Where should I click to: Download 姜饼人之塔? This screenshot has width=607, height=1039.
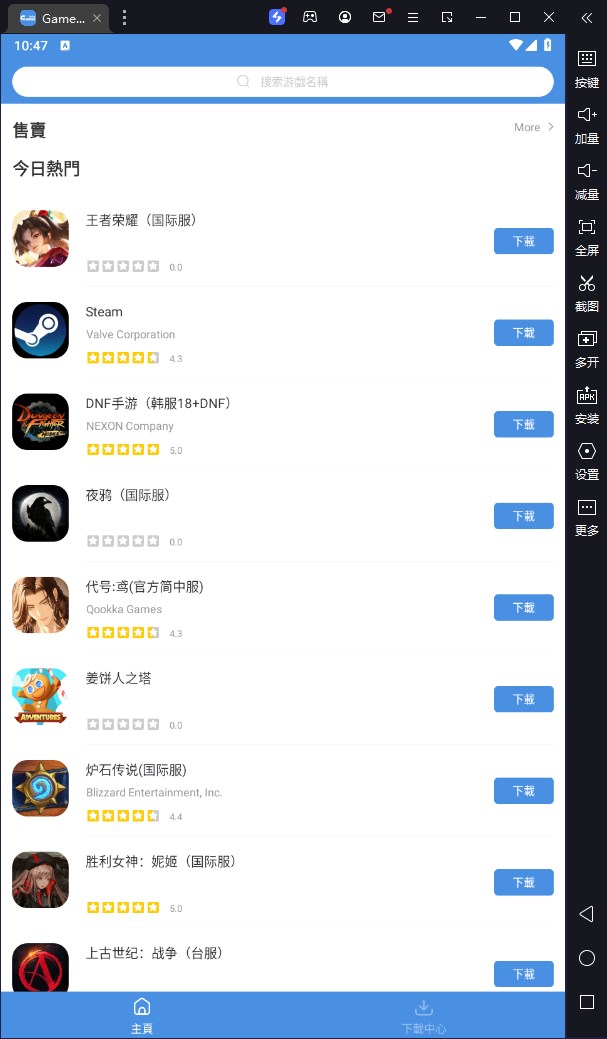(x=523, y=699)
